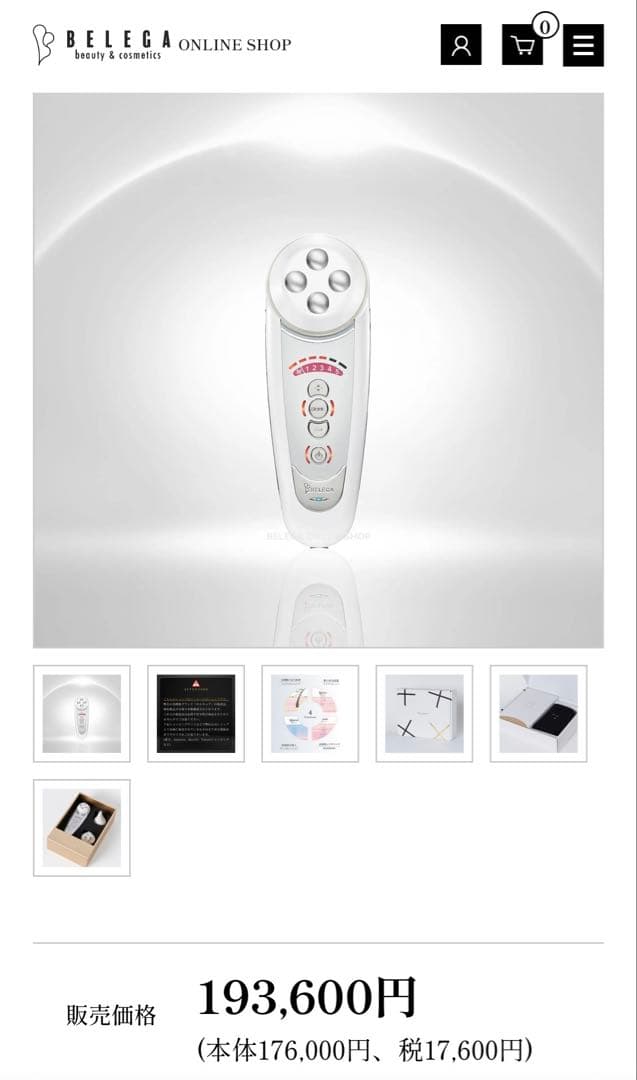View the black background text thumbnail

coord(196,713)
